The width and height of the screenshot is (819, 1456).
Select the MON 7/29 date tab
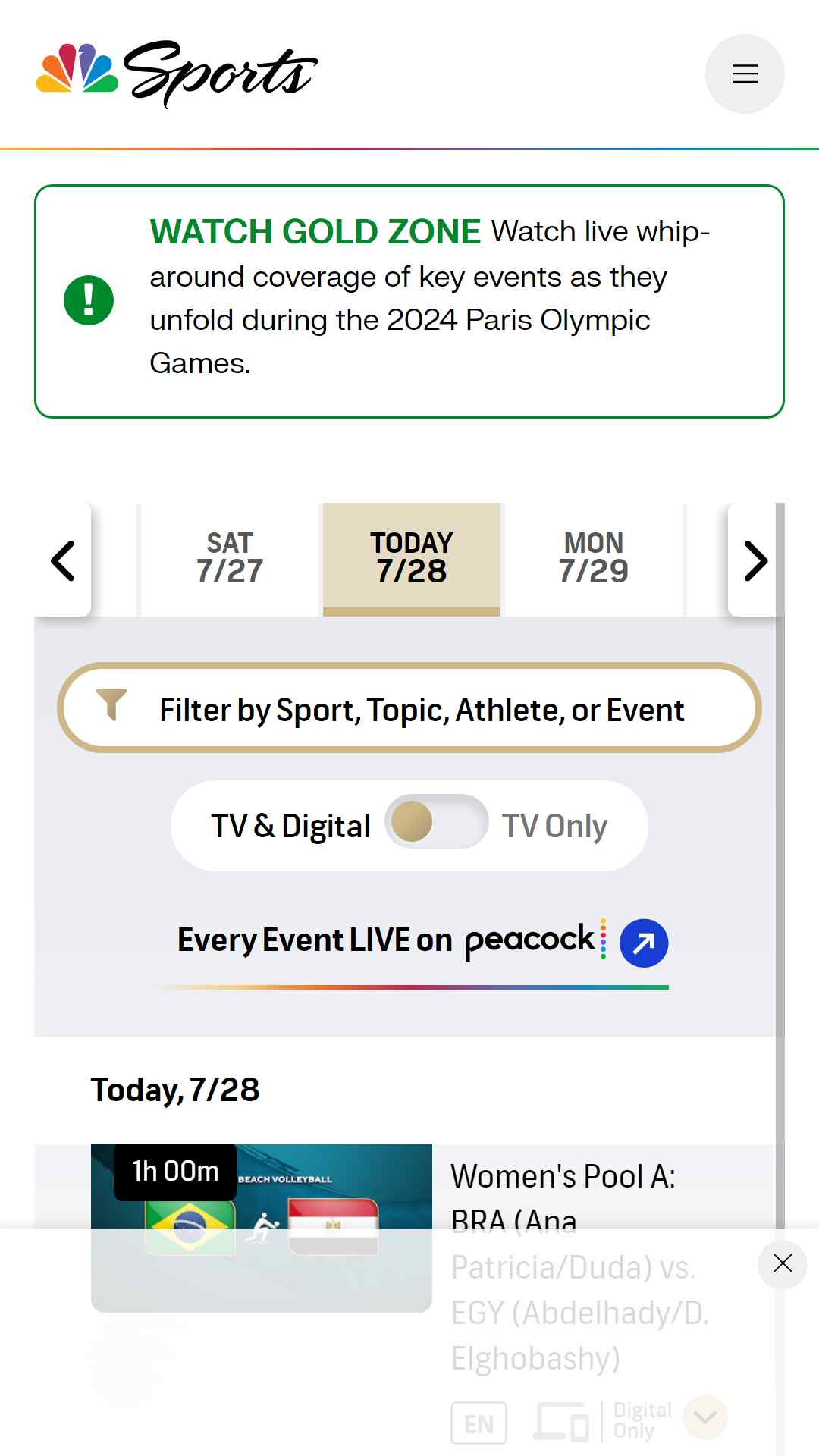[x=594, y=560]
